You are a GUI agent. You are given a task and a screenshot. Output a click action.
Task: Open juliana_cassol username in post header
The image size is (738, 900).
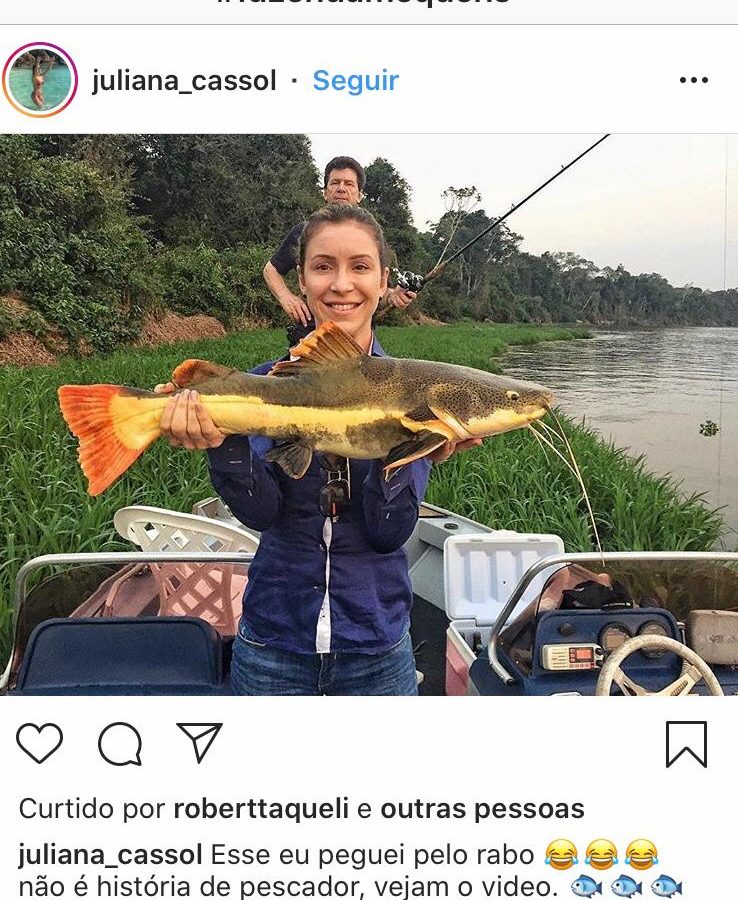(184, 81)
